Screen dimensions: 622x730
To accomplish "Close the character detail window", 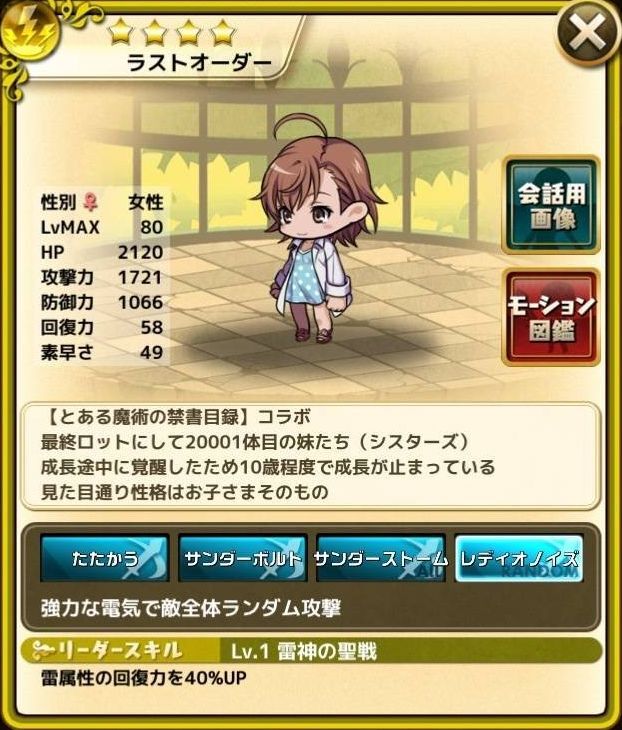I will [x=587, y=35].
